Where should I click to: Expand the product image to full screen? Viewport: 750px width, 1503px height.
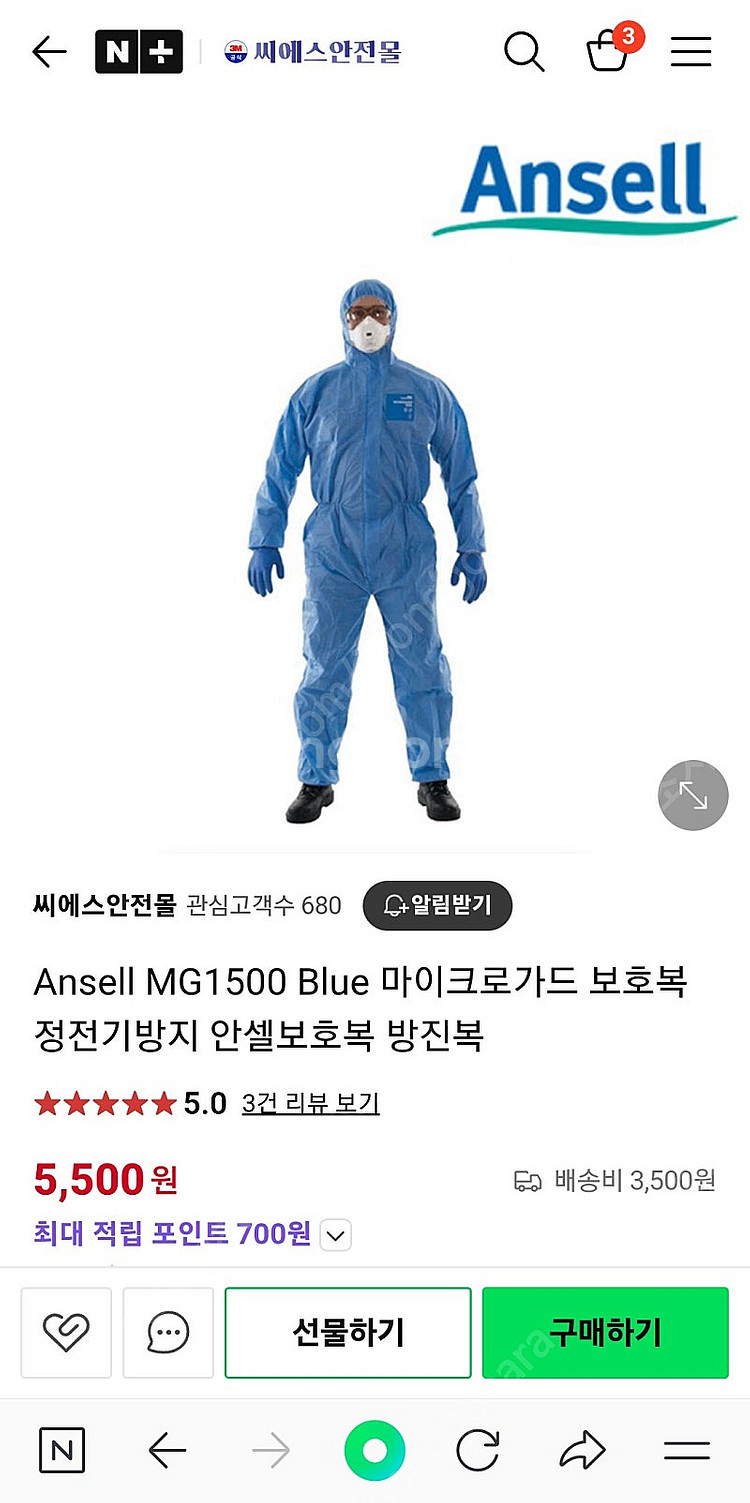[x=692, y=795]
